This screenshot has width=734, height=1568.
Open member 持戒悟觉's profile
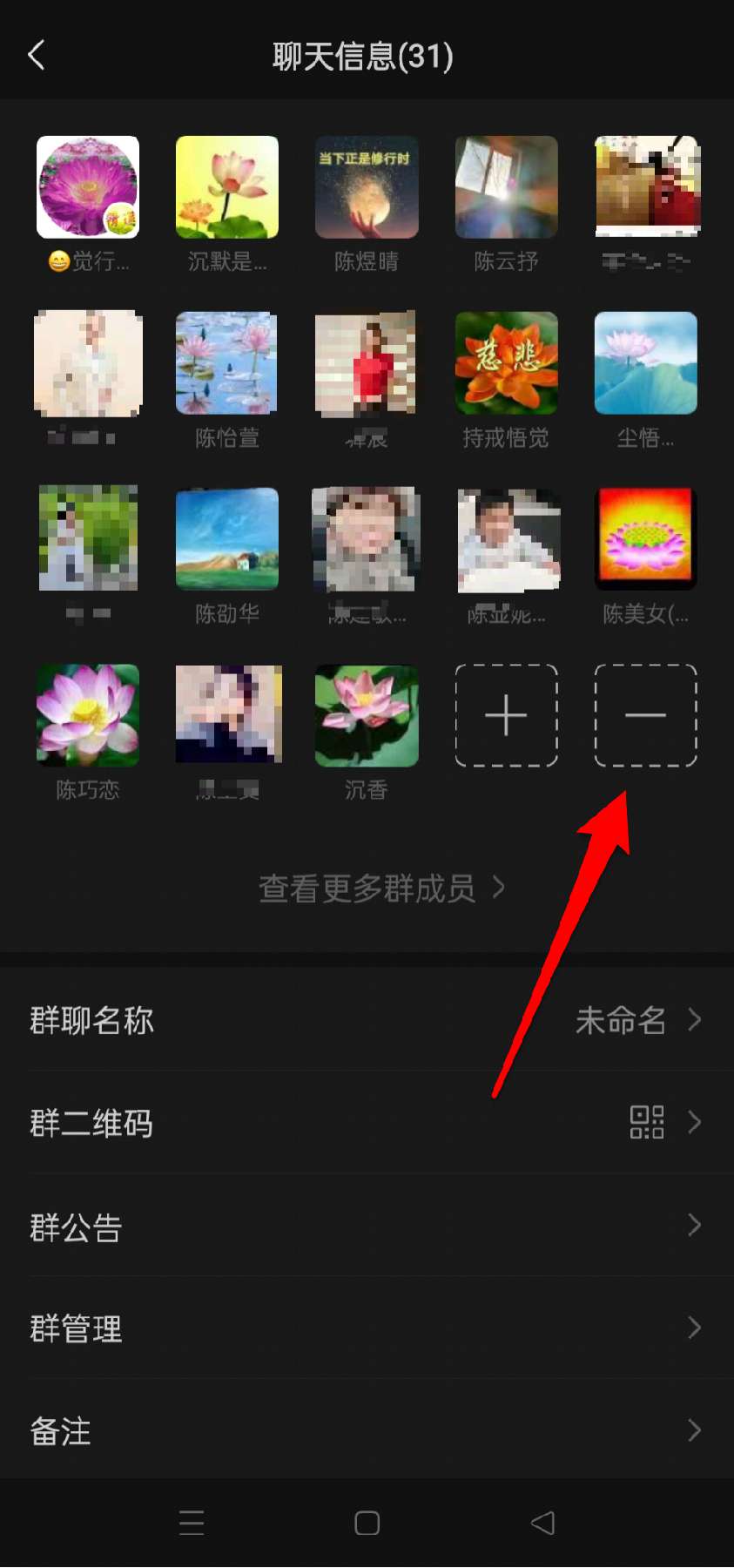(x=506, y=363)
